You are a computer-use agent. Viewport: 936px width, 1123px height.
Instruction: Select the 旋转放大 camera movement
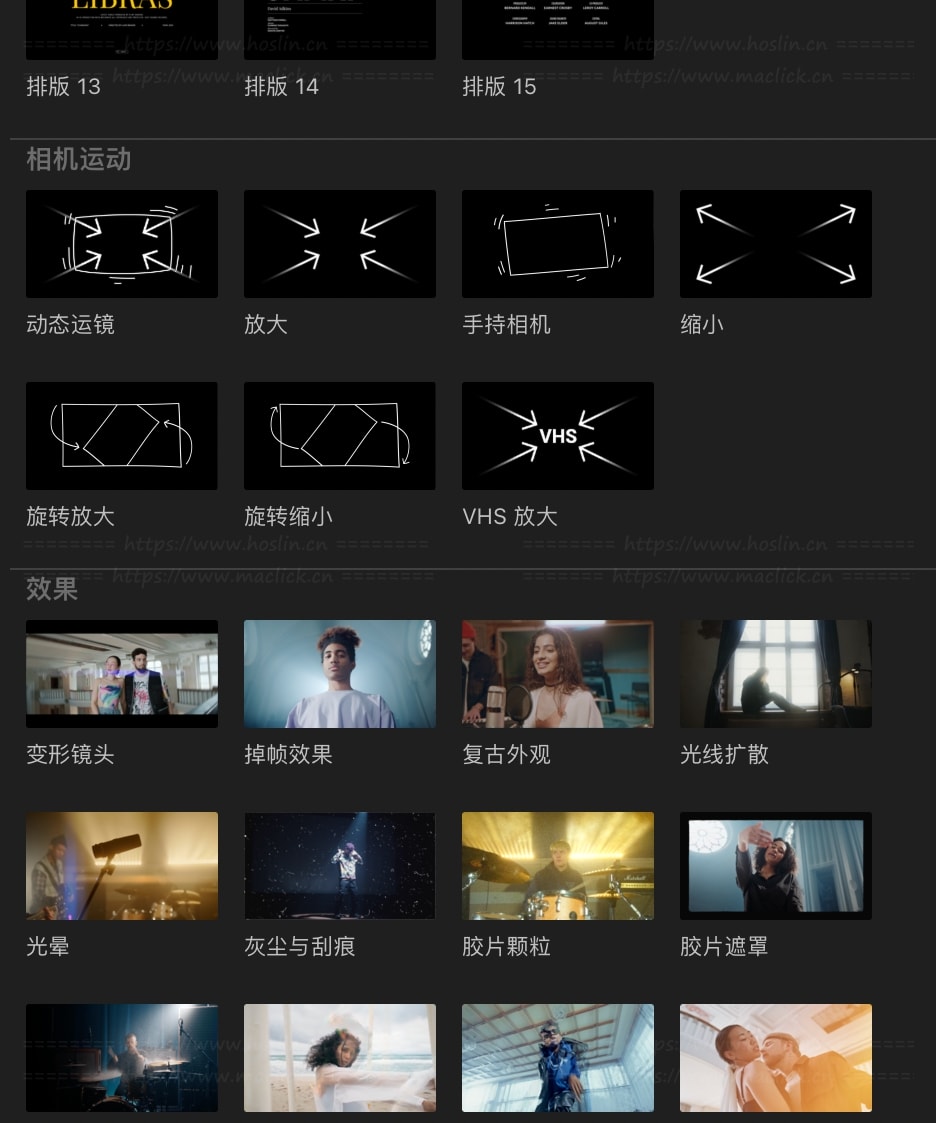121,435
